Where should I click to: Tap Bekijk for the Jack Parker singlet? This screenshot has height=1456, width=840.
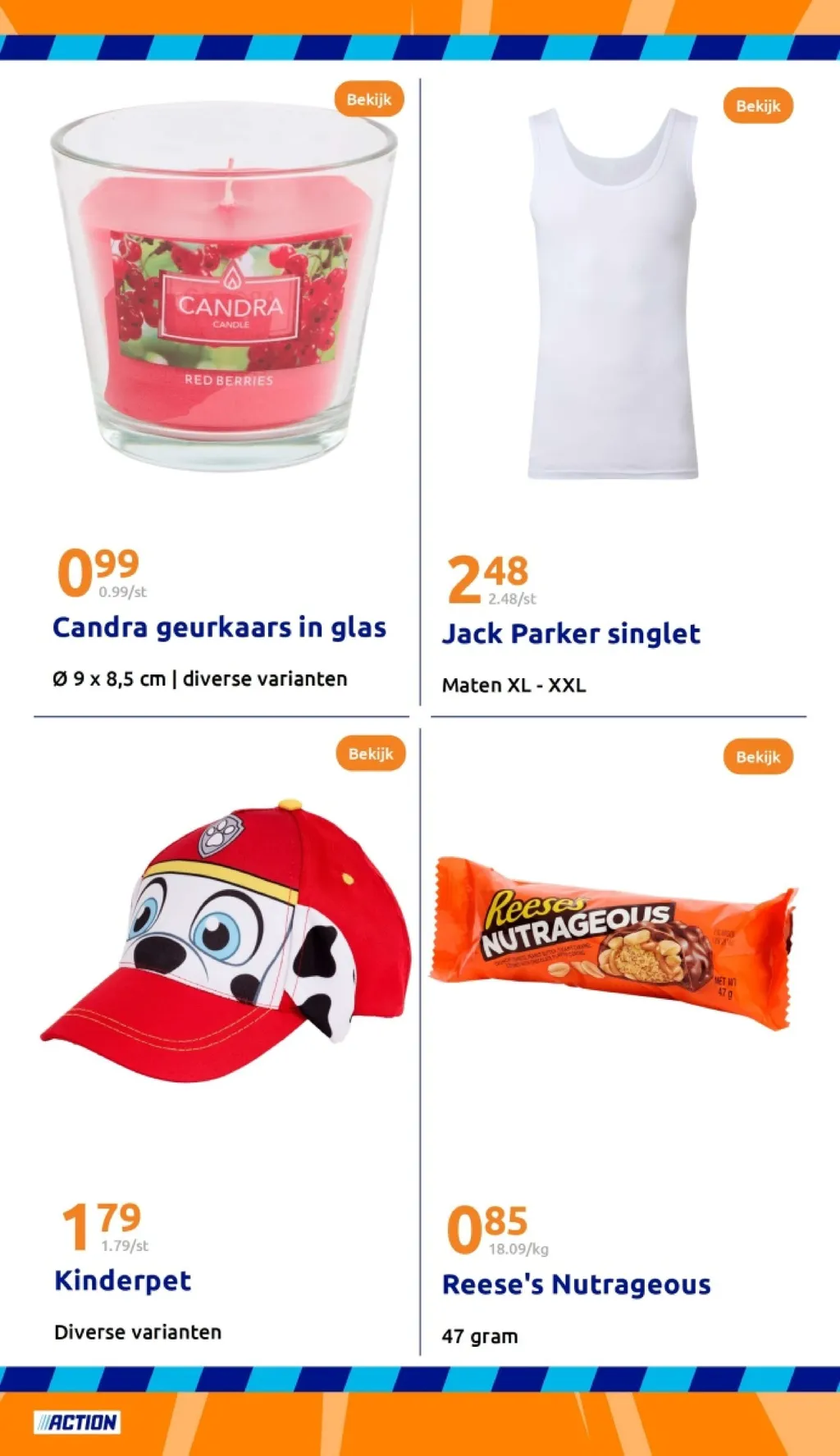tap(758, 106)
